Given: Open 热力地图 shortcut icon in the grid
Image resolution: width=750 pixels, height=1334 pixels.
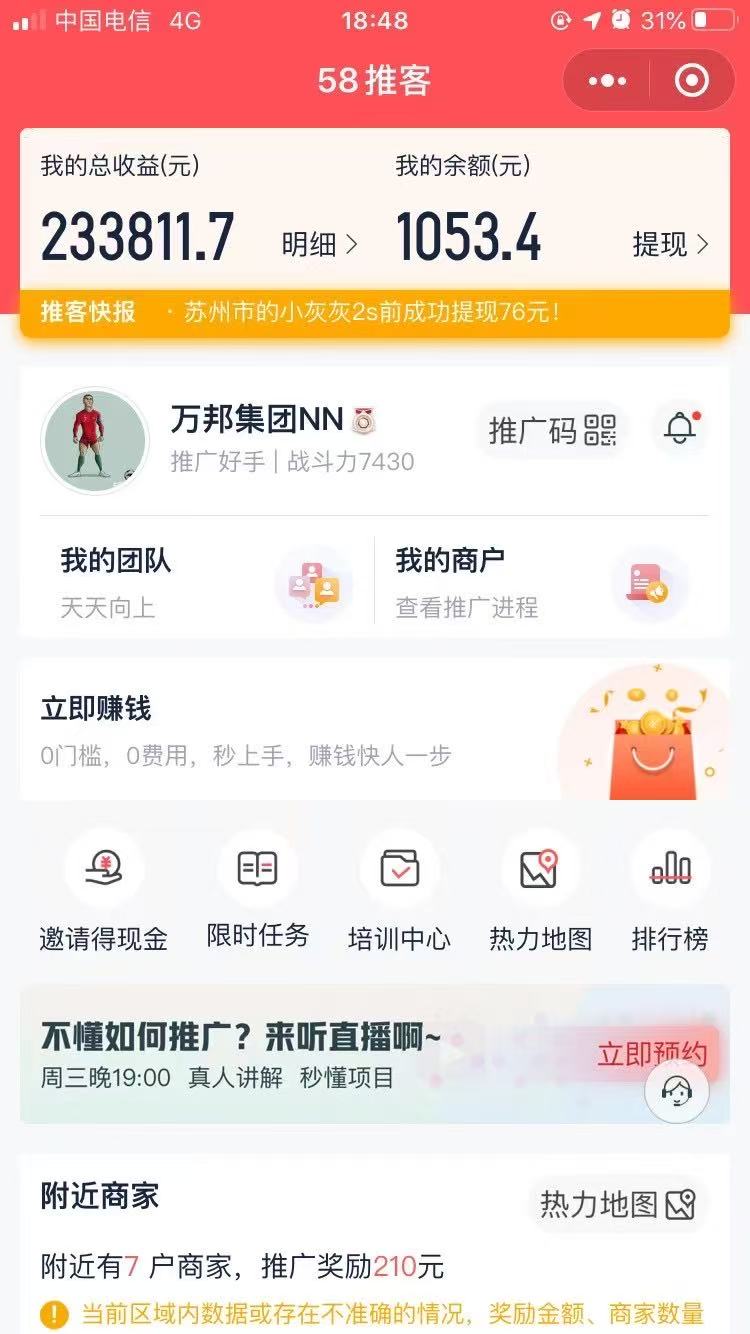Looking at the screenshot, I should pos(540,890).
